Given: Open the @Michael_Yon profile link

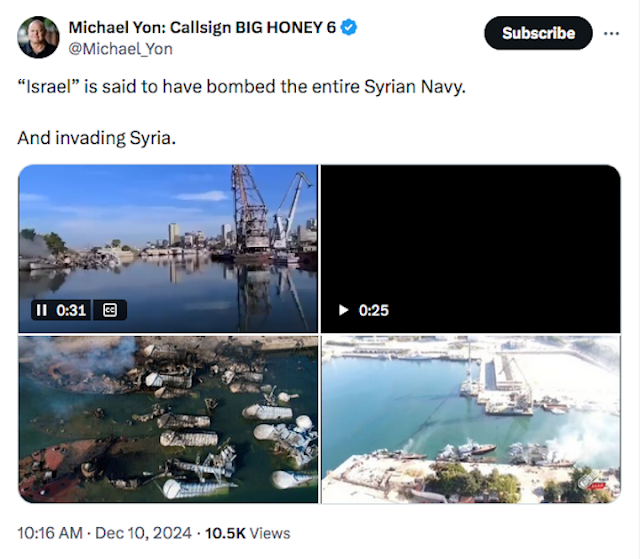Looking at the screenshot, I should coord(120,49).
